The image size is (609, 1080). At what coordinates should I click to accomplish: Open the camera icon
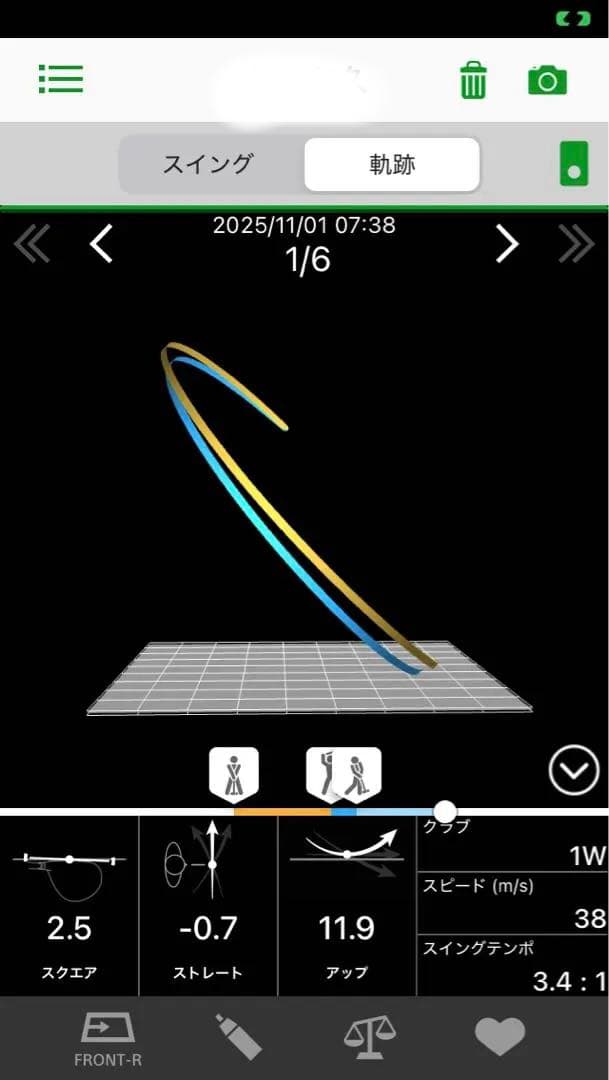click(547, 80)
